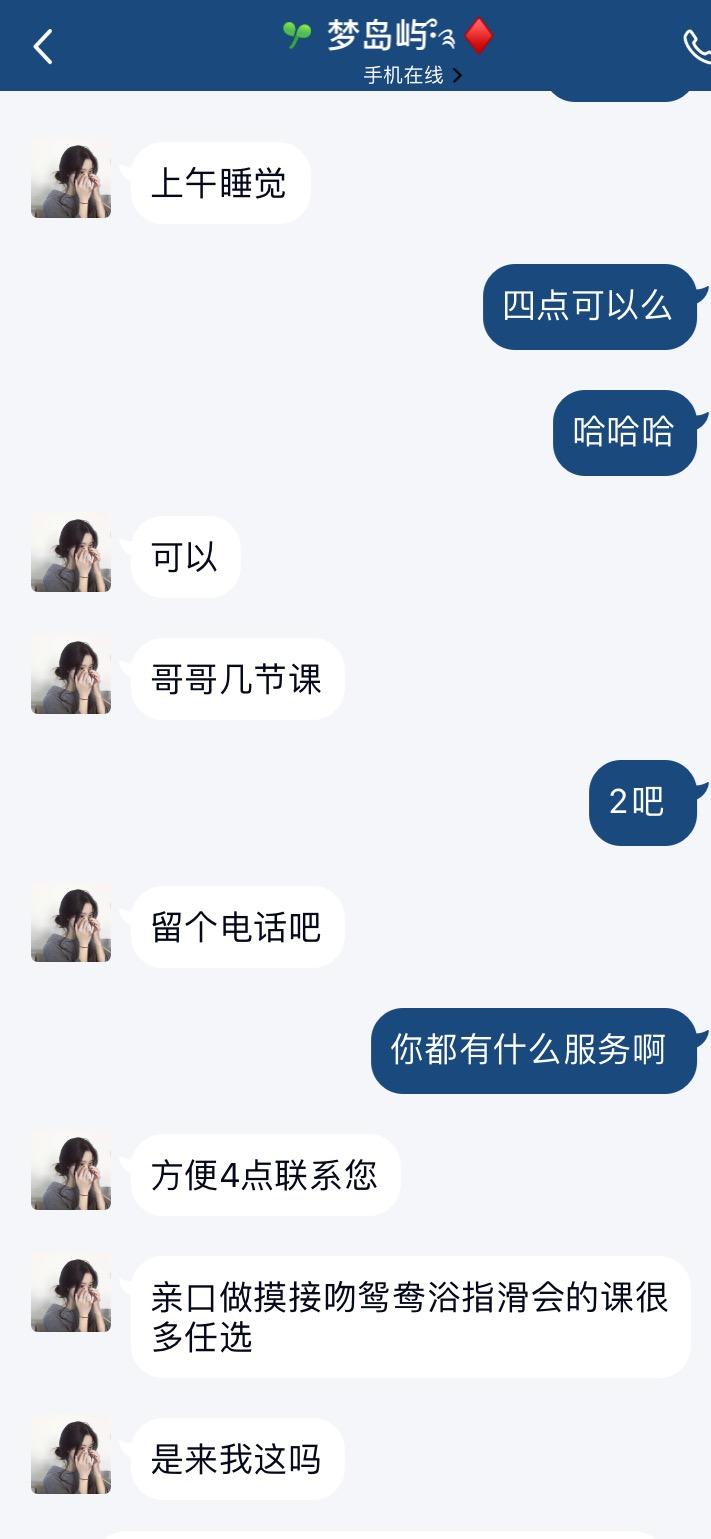Start a voice call with 梦岛屿
This screenshot has width=711, height=1539.
pos(695,47)
